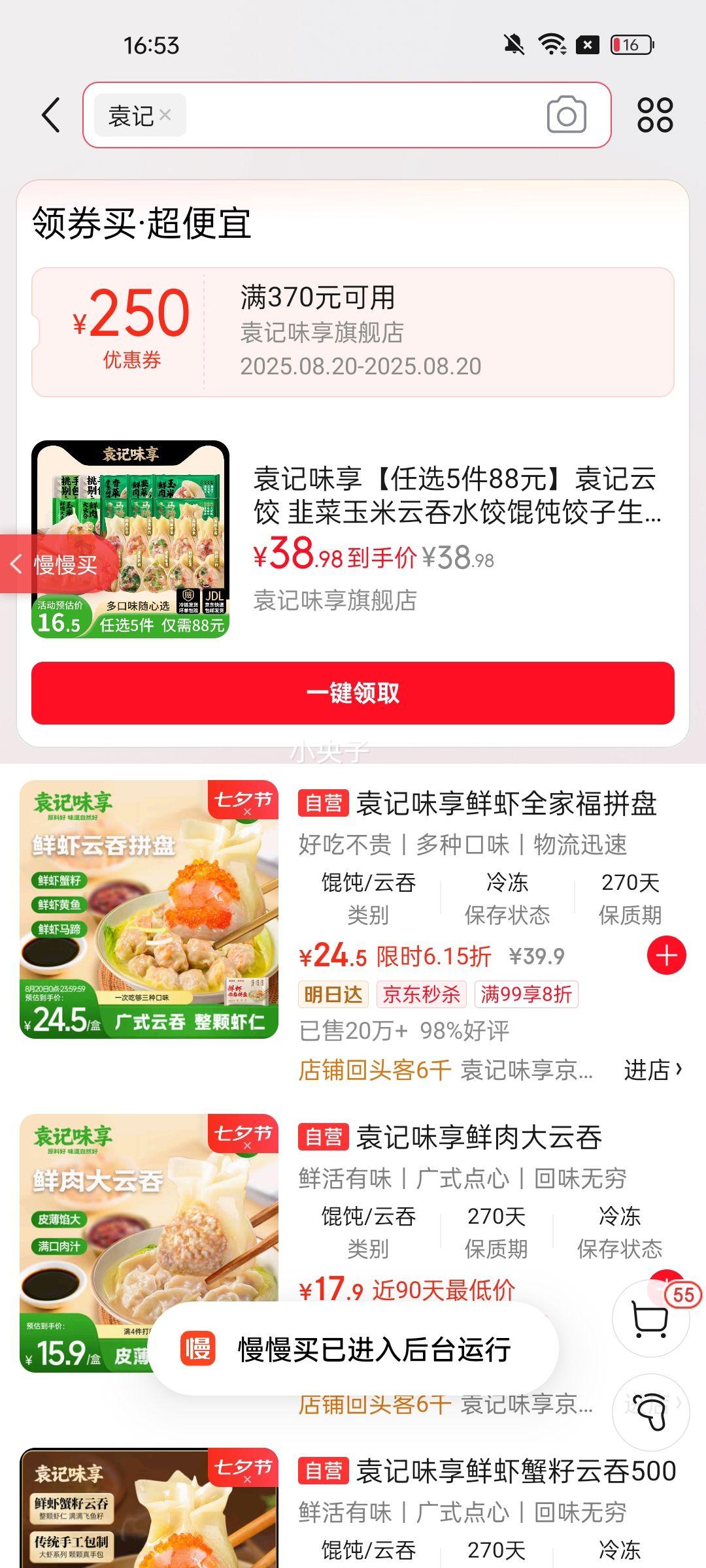706x1568 pixels.
Task: Open the 任选5件88元 袁记云饺 product
Action: pyautogui.click(x=456, y=495)
